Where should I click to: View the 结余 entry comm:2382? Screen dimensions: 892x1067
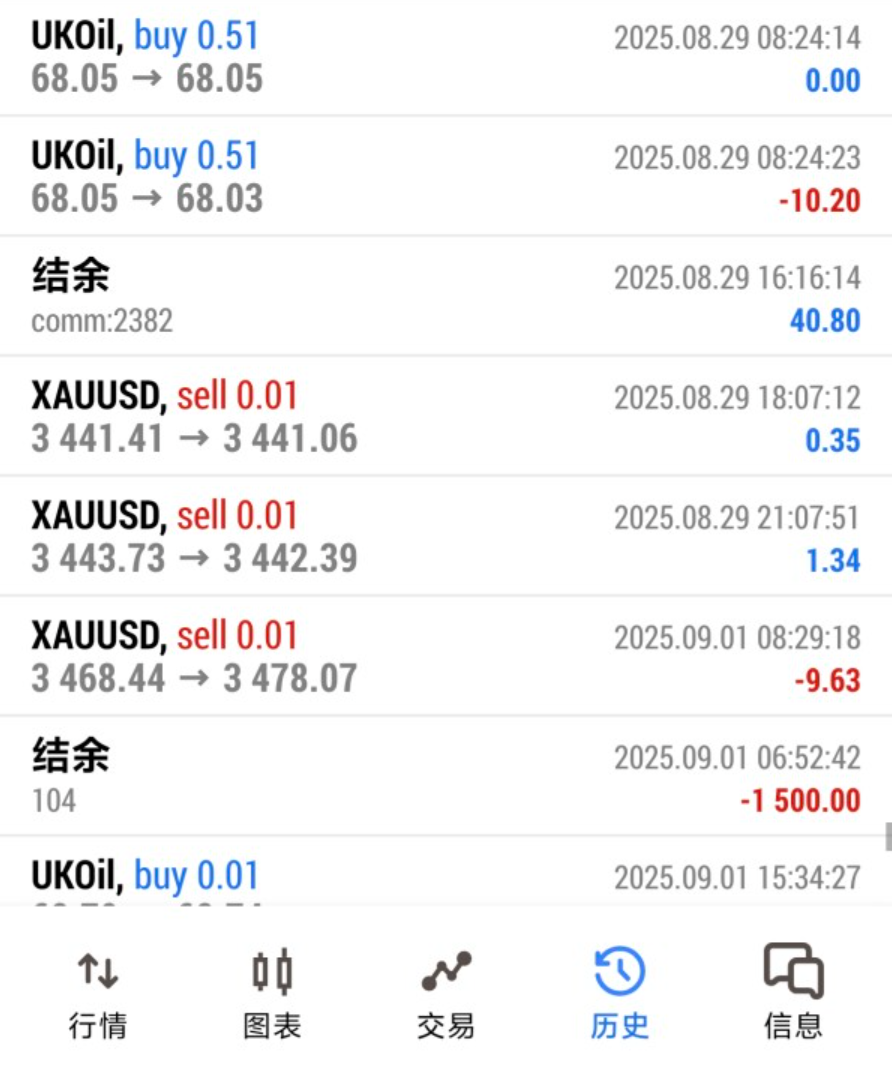coord(445,296)
